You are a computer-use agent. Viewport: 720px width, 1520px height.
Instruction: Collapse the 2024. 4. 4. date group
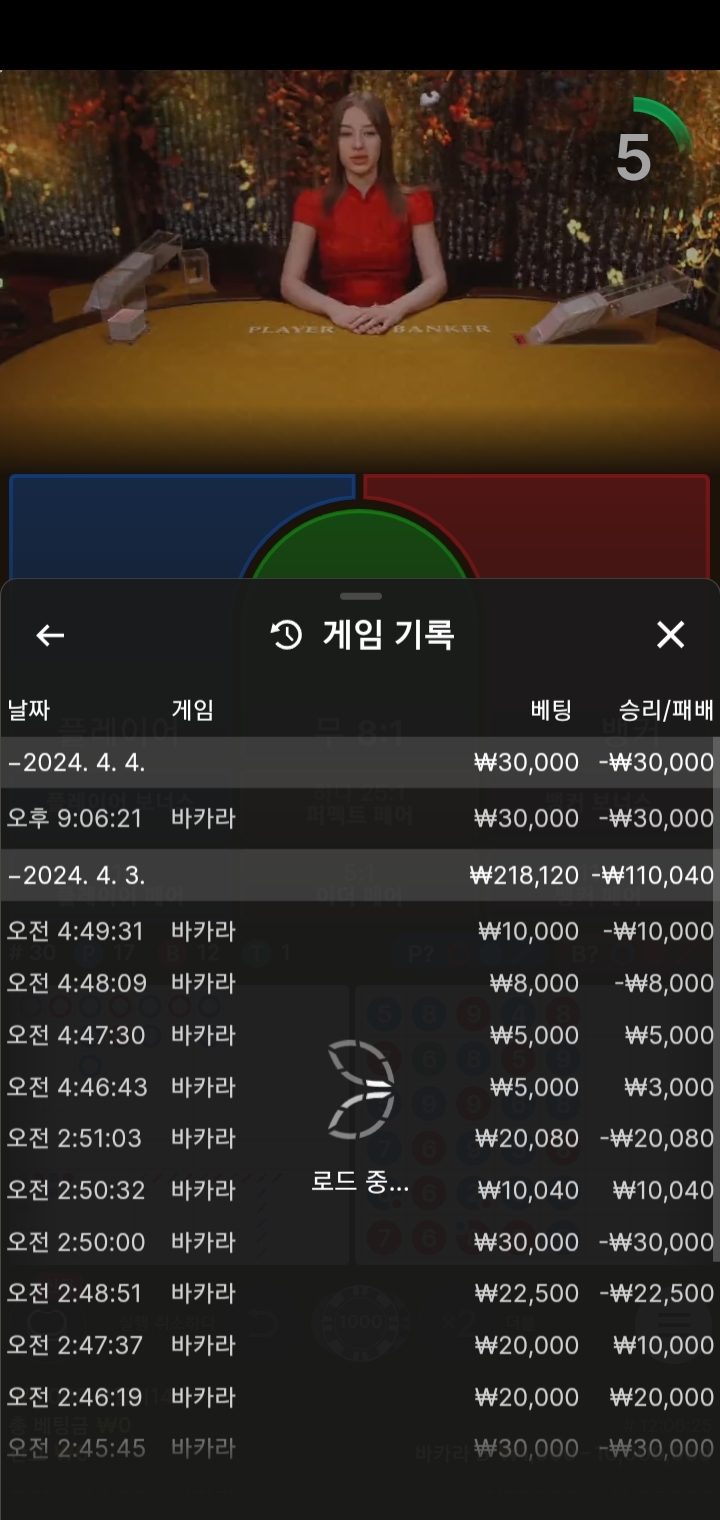tap(76, 763)
